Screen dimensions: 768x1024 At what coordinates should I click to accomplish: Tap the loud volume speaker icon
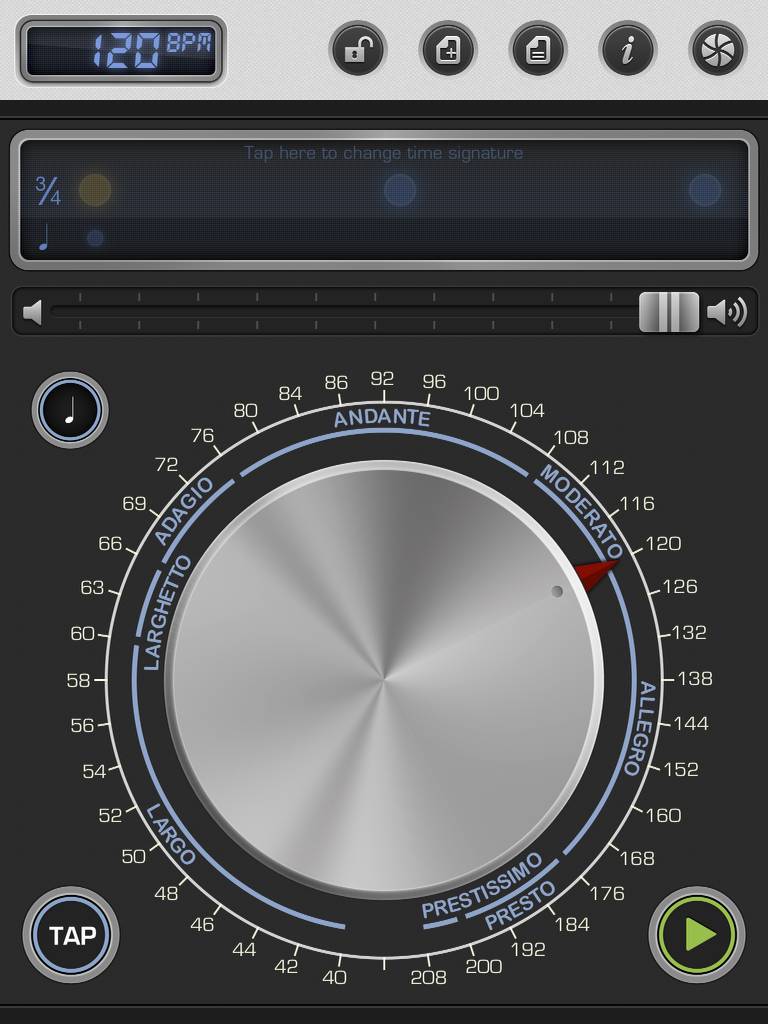(727, 312)
